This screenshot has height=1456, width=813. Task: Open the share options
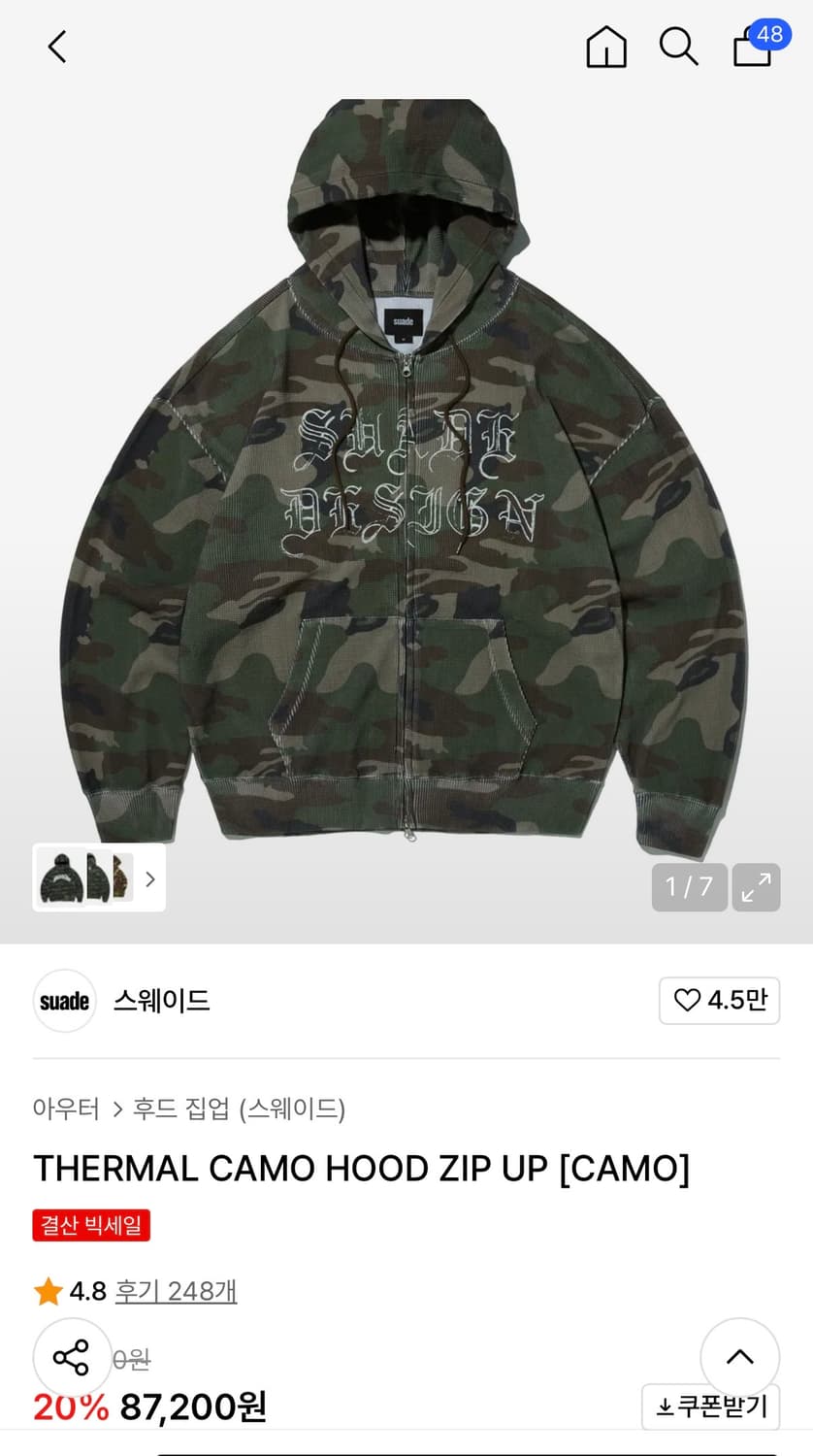click(x=73, y=1358)
